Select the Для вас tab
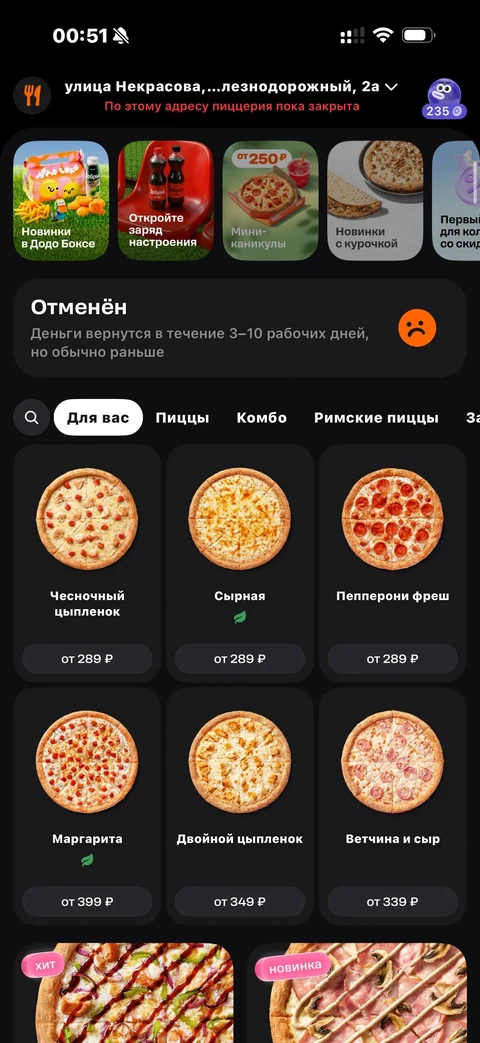 [x=98, y=418]
